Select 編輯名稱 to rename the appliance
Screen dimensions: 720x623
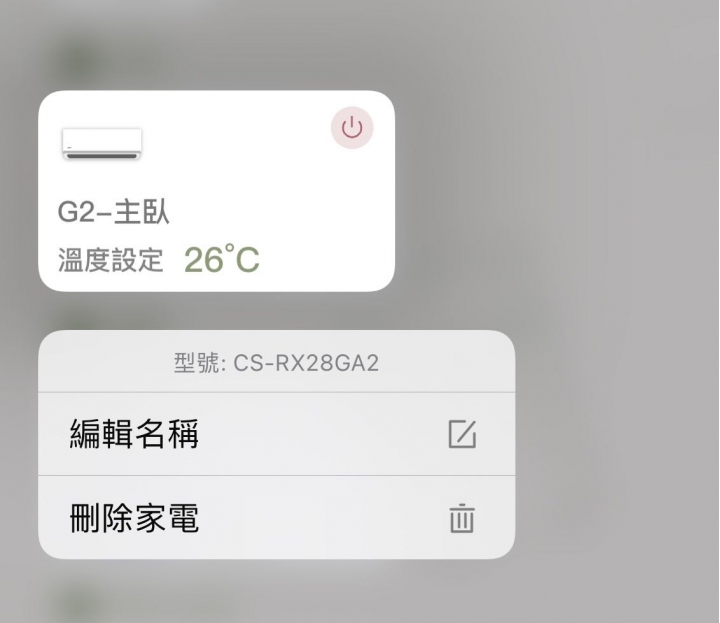pos(276,434)
